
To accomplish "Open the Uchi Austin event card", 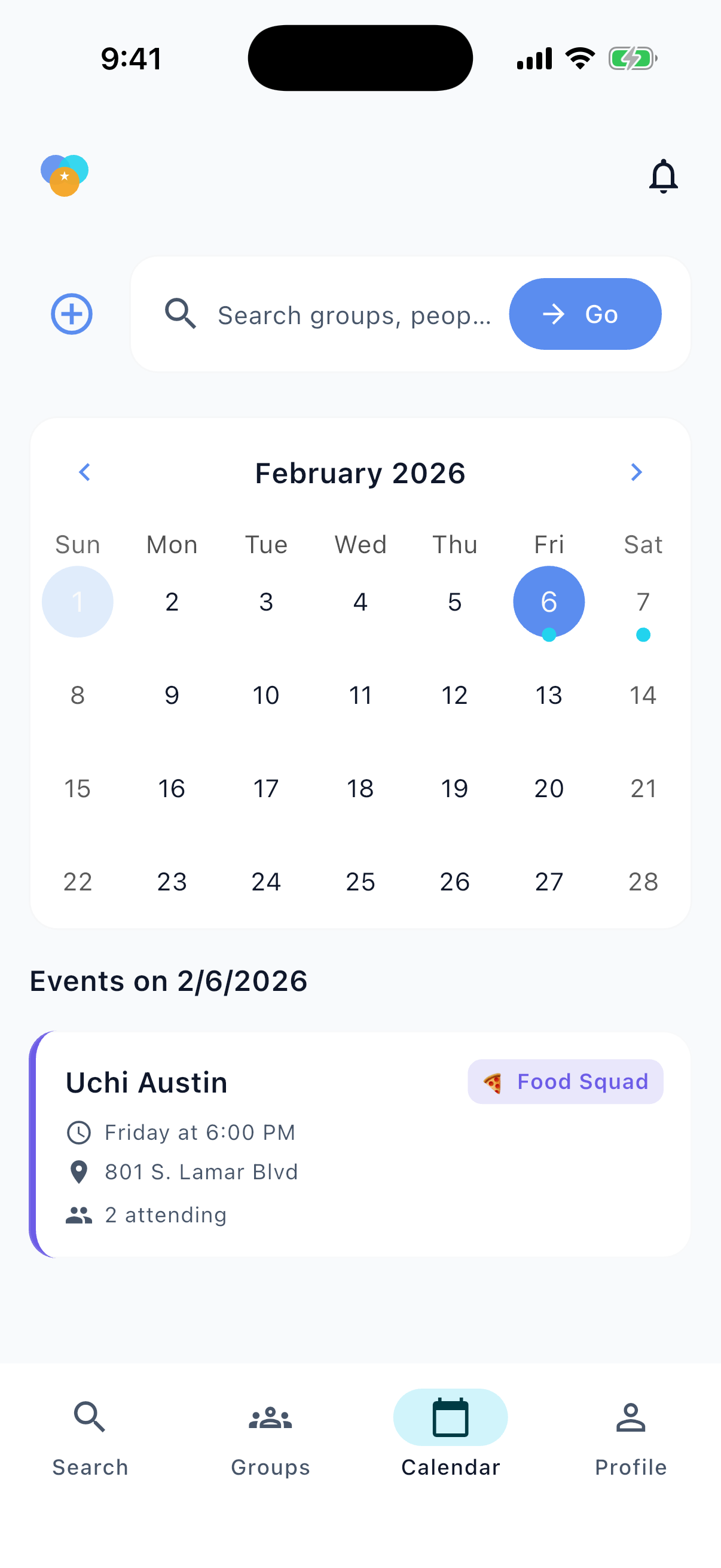I will point(360,1145).
